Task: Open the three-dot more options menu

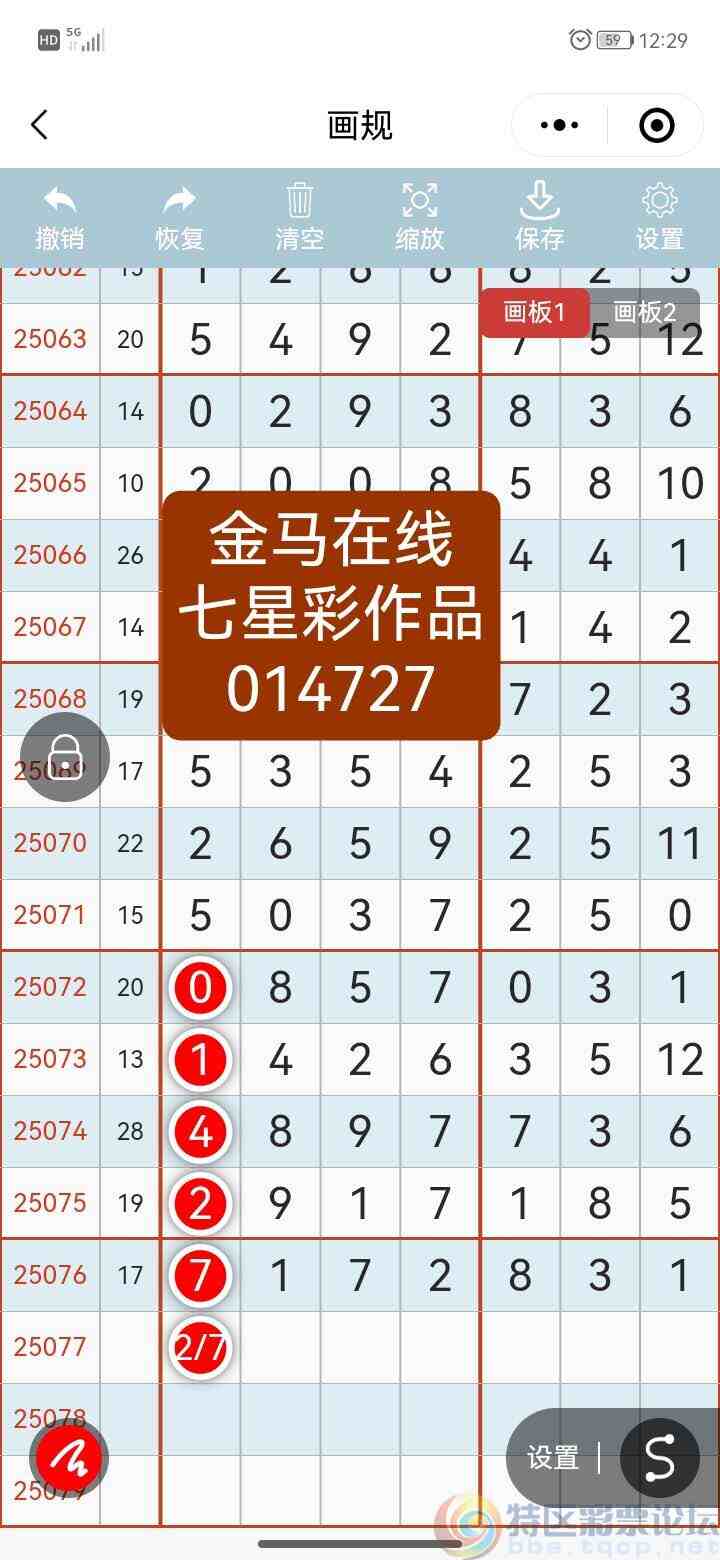Action: (x=557, y=125)
